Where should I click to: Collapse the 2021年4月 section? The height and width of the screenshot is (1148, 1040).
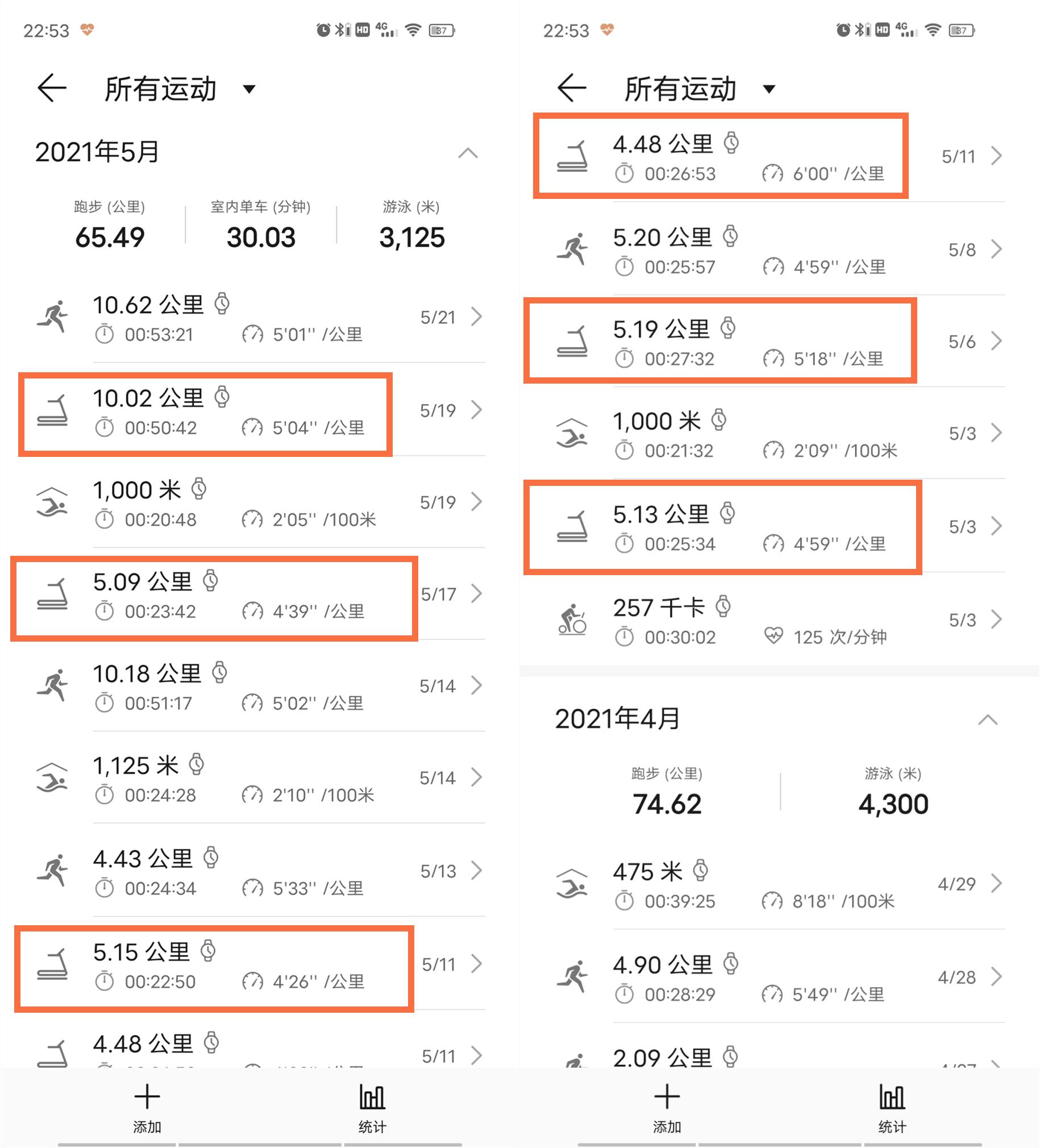(x=989, y=719)
